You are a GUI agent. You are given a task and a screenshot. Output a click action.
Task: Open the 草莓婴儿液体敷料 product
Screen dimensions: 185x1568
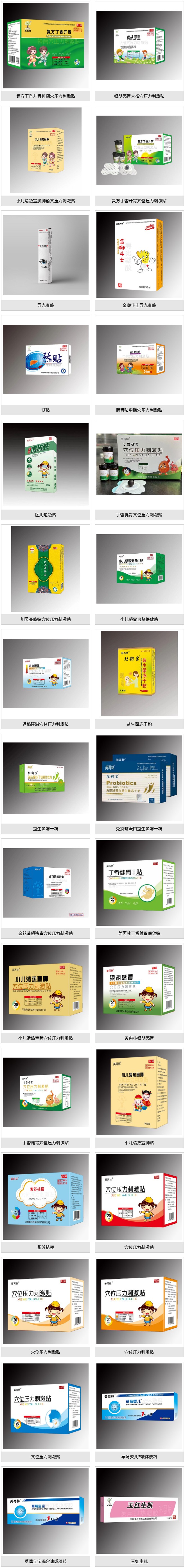click(x=139, y=1407)
